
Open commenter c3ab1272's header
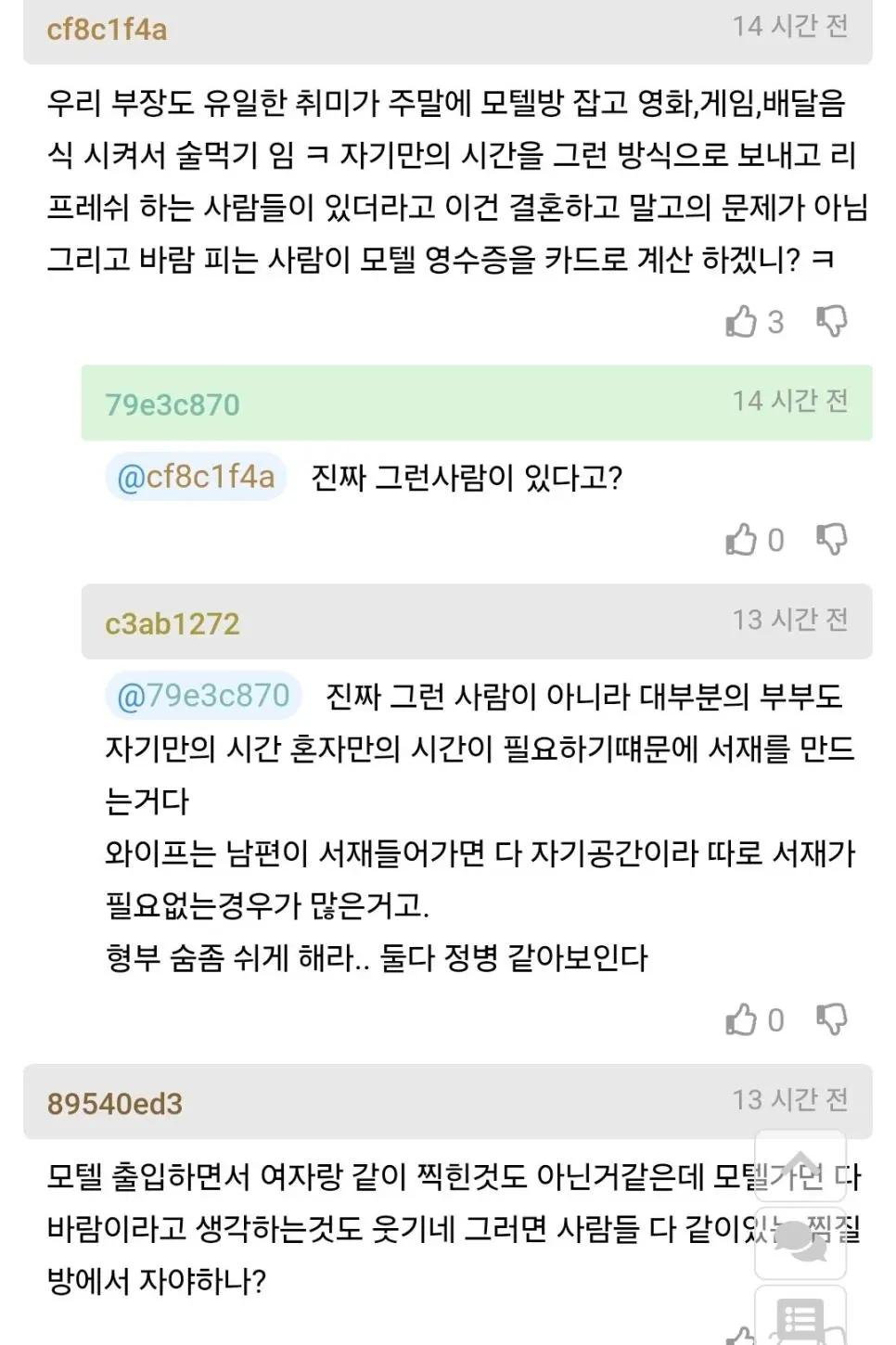(173, 623)
